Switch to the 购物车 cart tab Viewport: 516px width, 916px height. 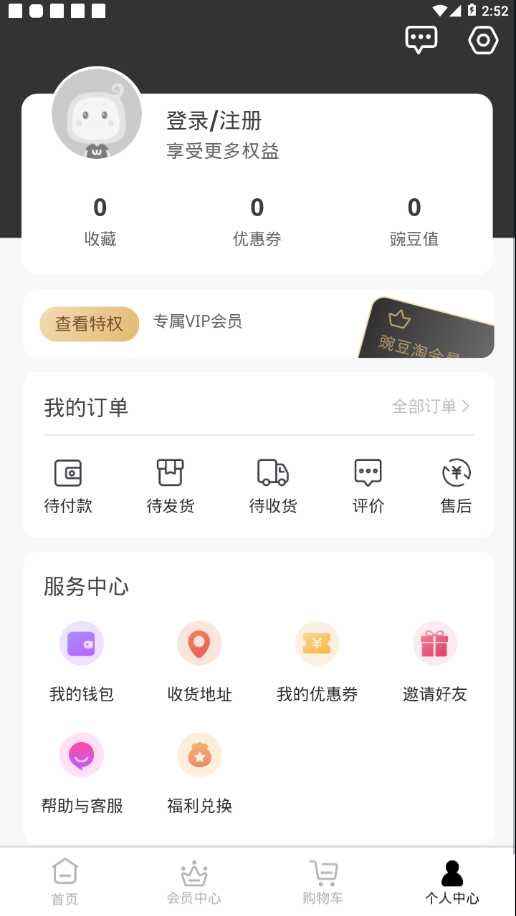(x=323, y=882)
